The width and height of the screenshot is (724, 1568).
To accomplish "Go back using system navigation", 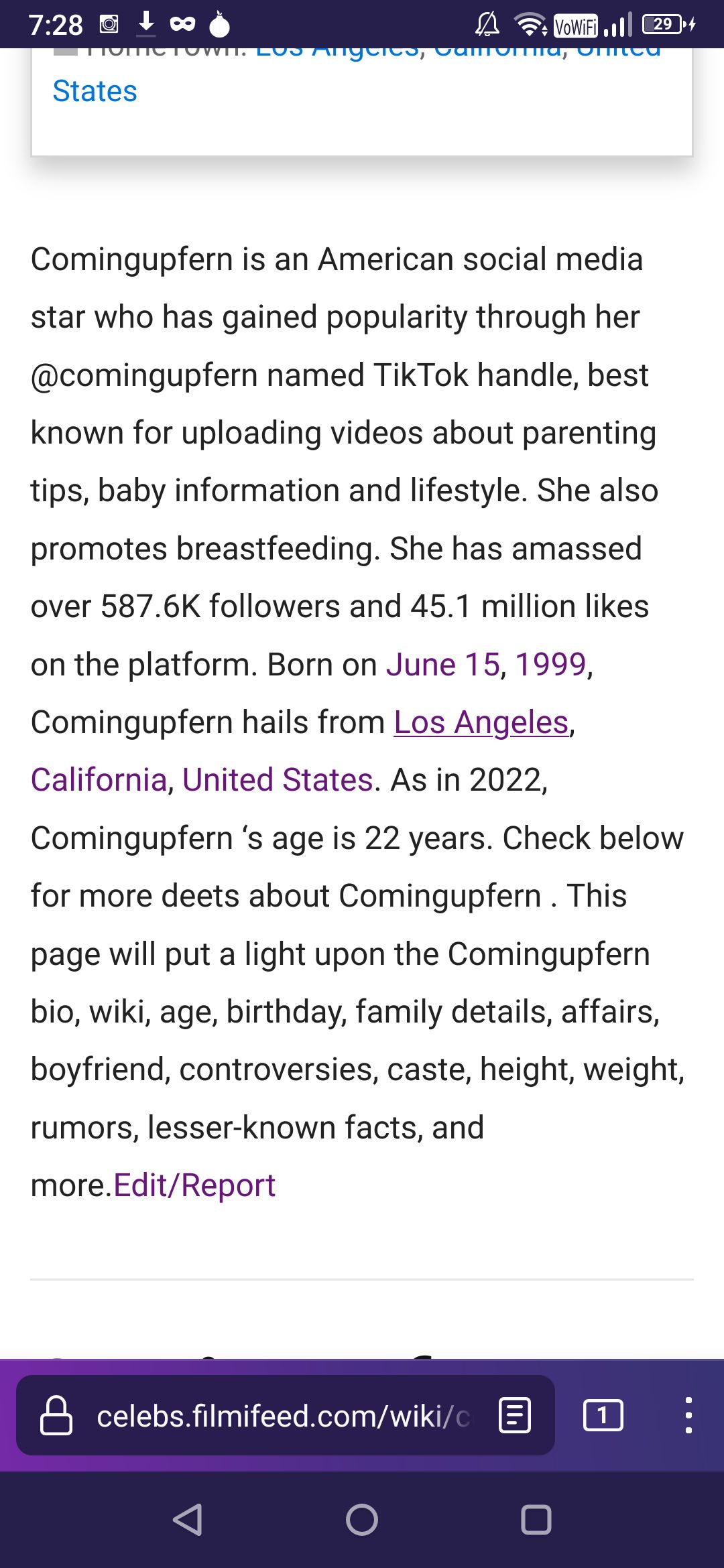I will point(188,1520).
